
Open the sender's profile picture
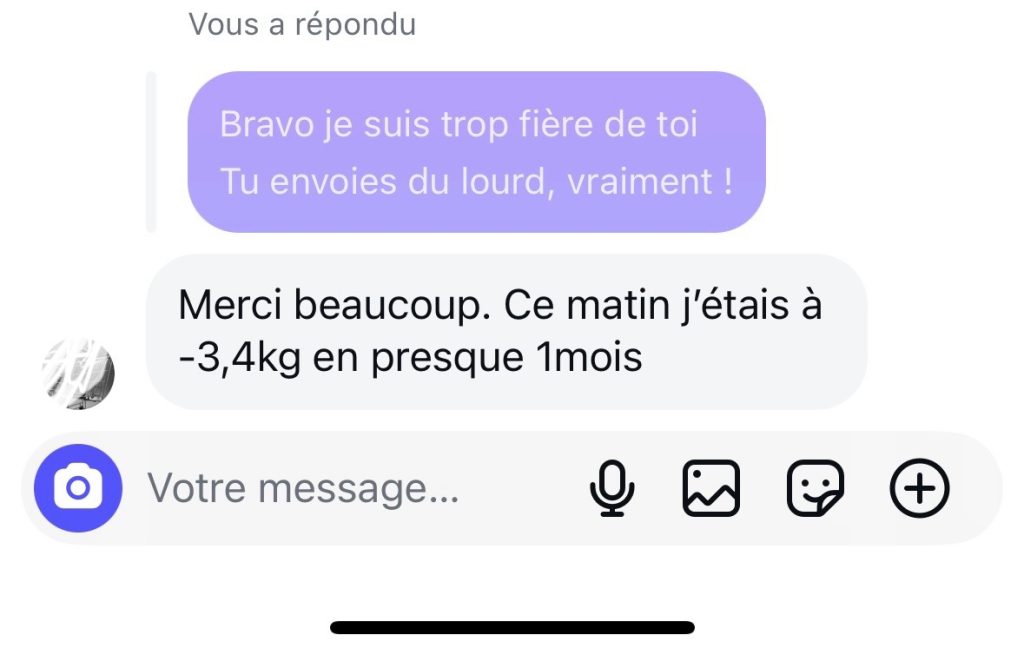(78, 373)
